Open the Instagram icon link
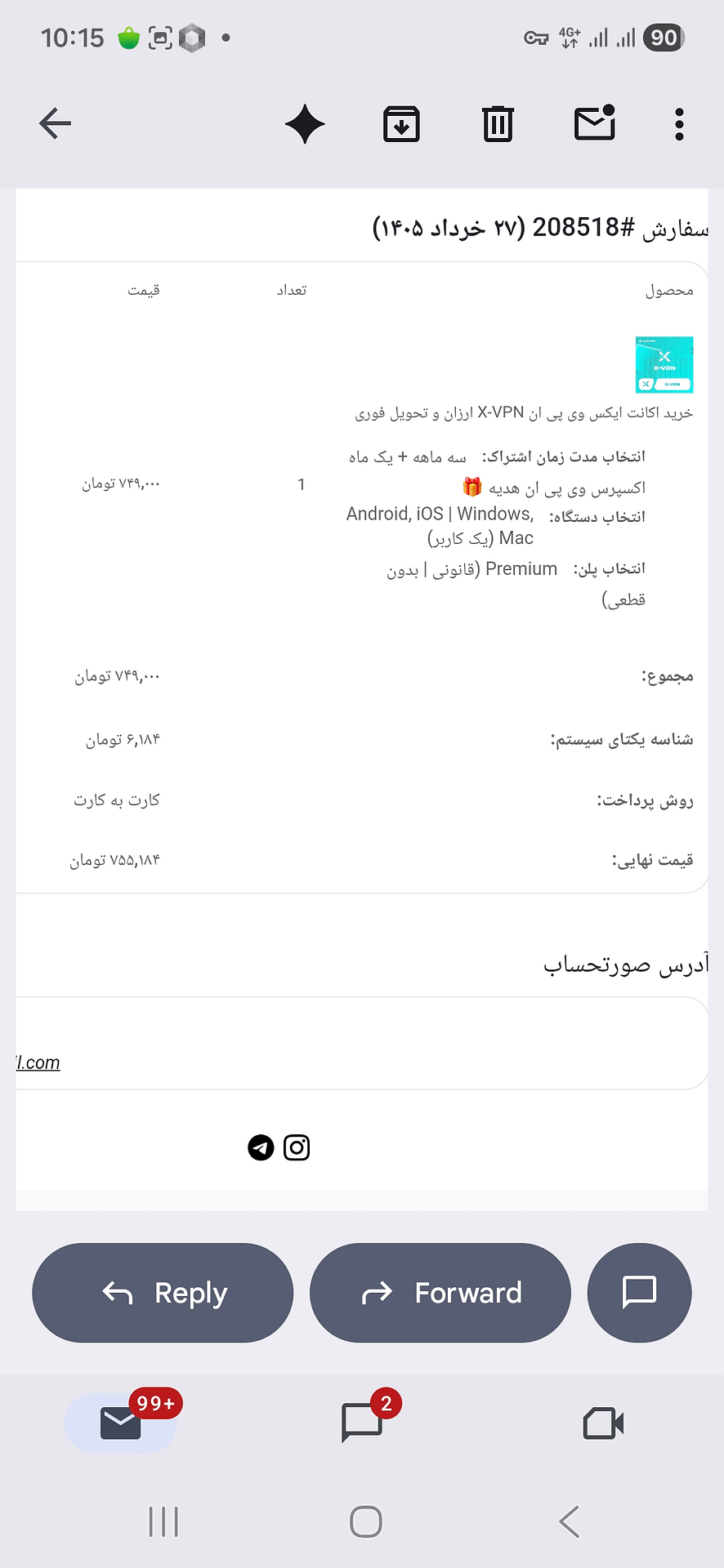 point(297,1147)
